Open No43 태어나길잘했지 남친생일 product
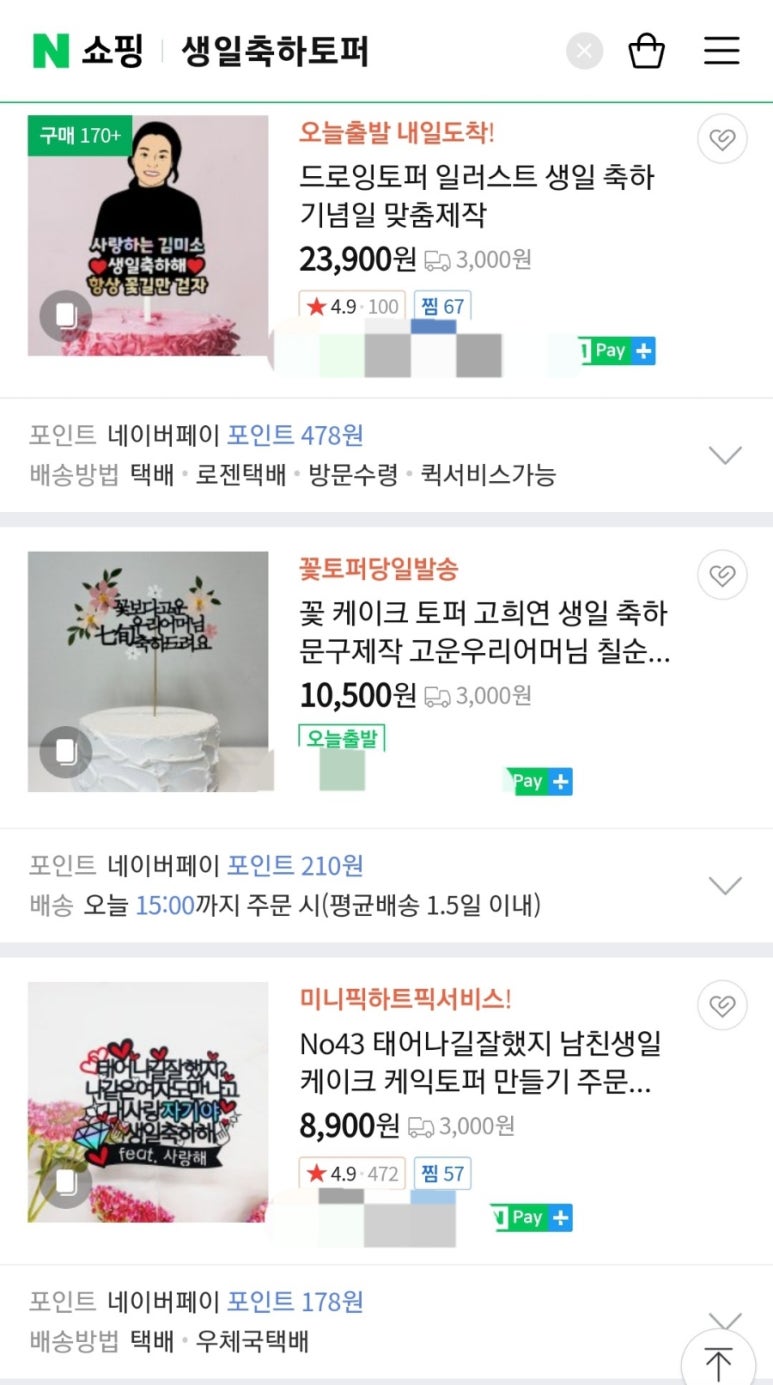Viewport: 773px width, 1385px height. [480, 1063]
